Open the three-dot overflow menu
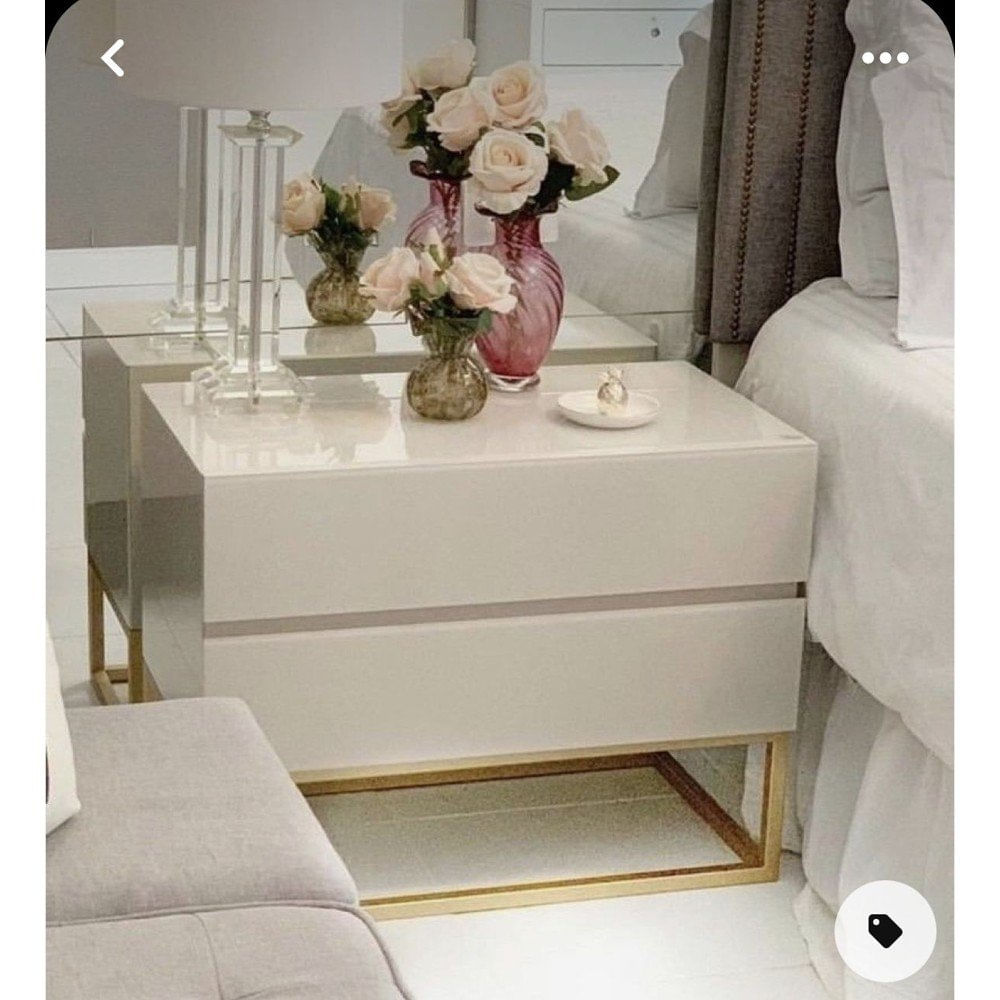The width and height of the screenshot is (1000, 1000). point(885,58)
